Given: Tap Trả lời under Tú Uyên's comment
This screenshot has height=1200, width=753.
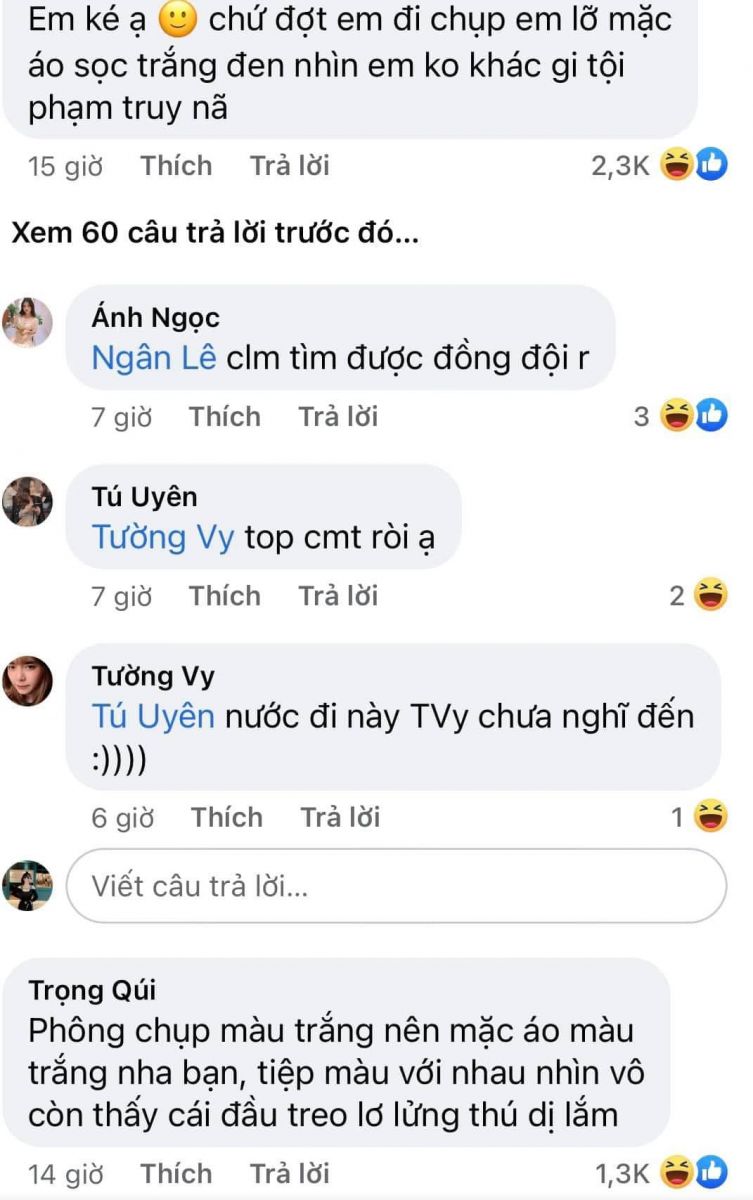Looking at the screenshot, I should coord(338,596).
